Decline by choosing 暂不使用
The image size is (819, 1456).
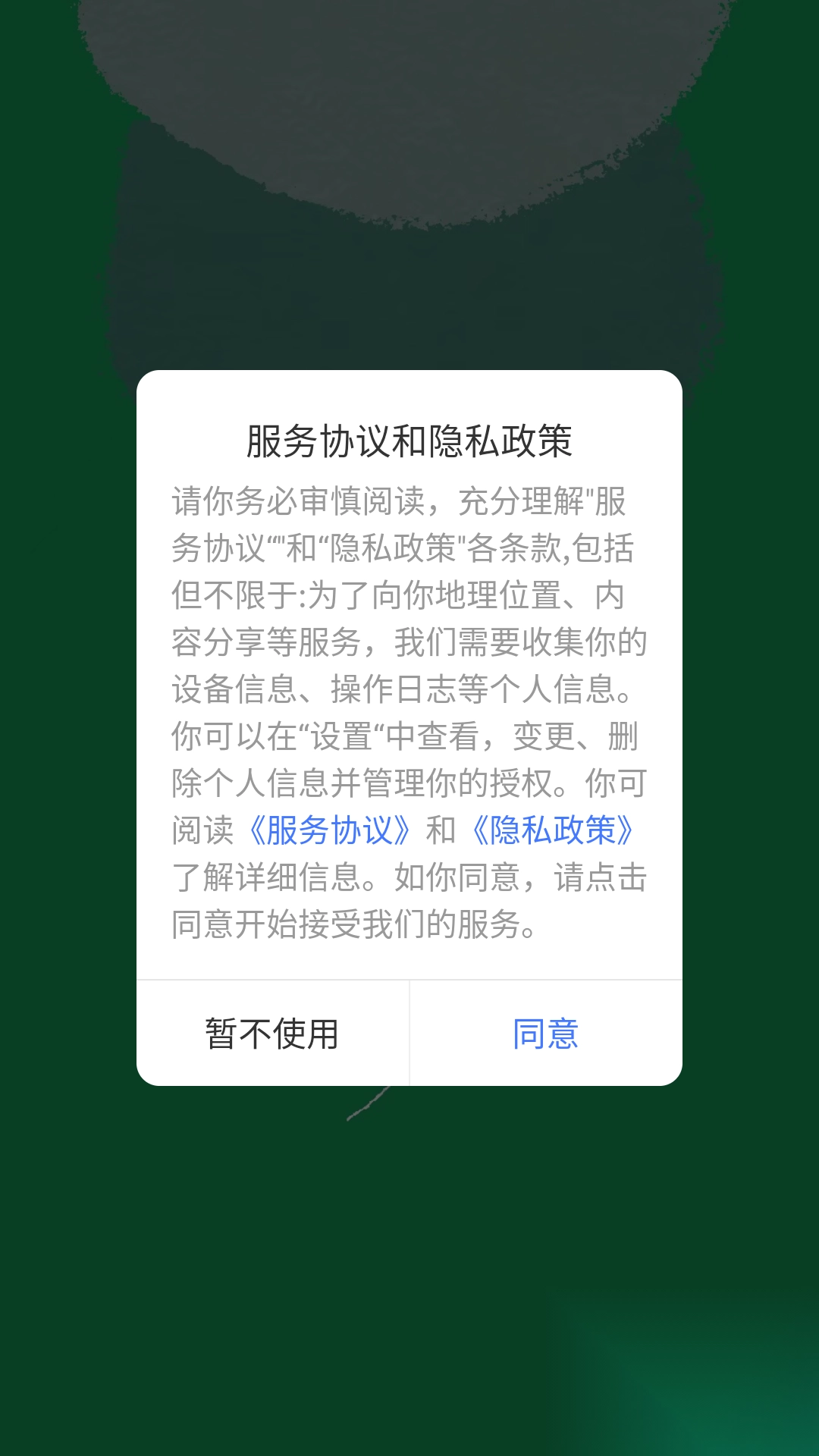(272, 1034)
